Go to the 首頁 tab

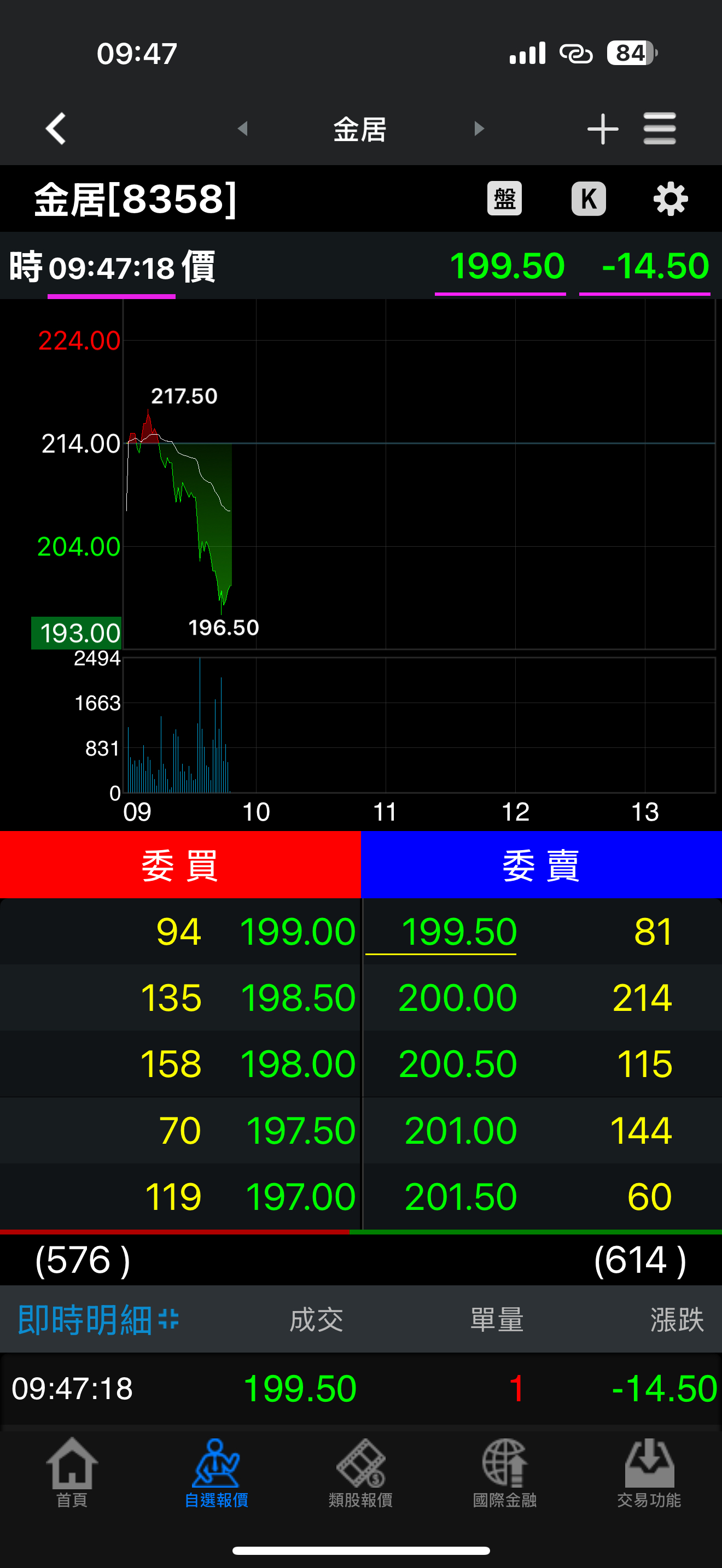pyautogui.click(x=72, y=1472)
